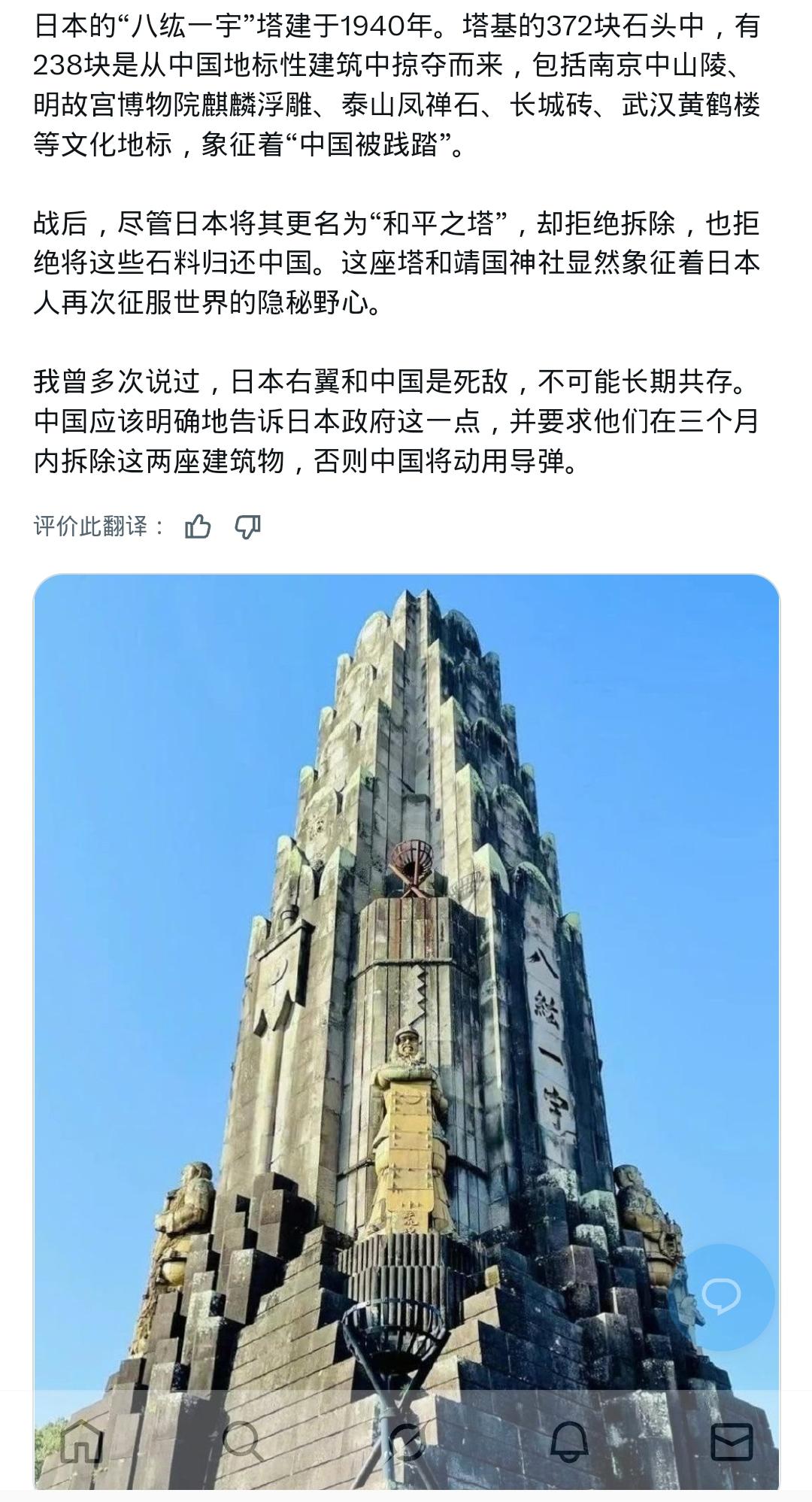Open the Grok tab
Screen dimensions: 812x1502
(x=406, y=1441)
